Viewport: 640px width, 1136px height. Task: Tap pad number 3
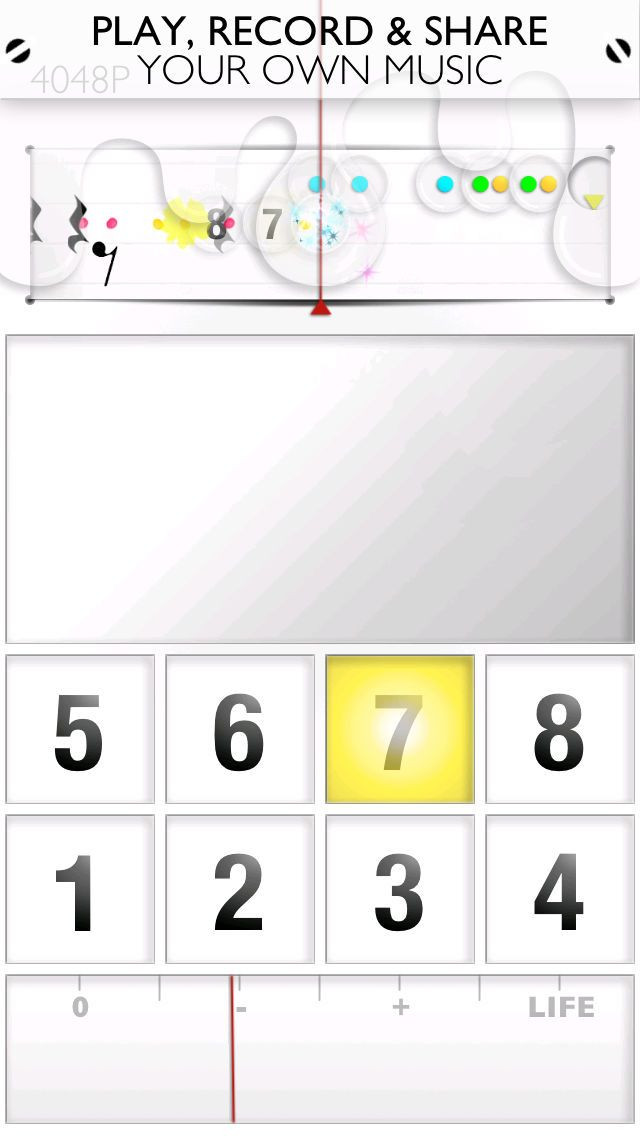point(400,889)
